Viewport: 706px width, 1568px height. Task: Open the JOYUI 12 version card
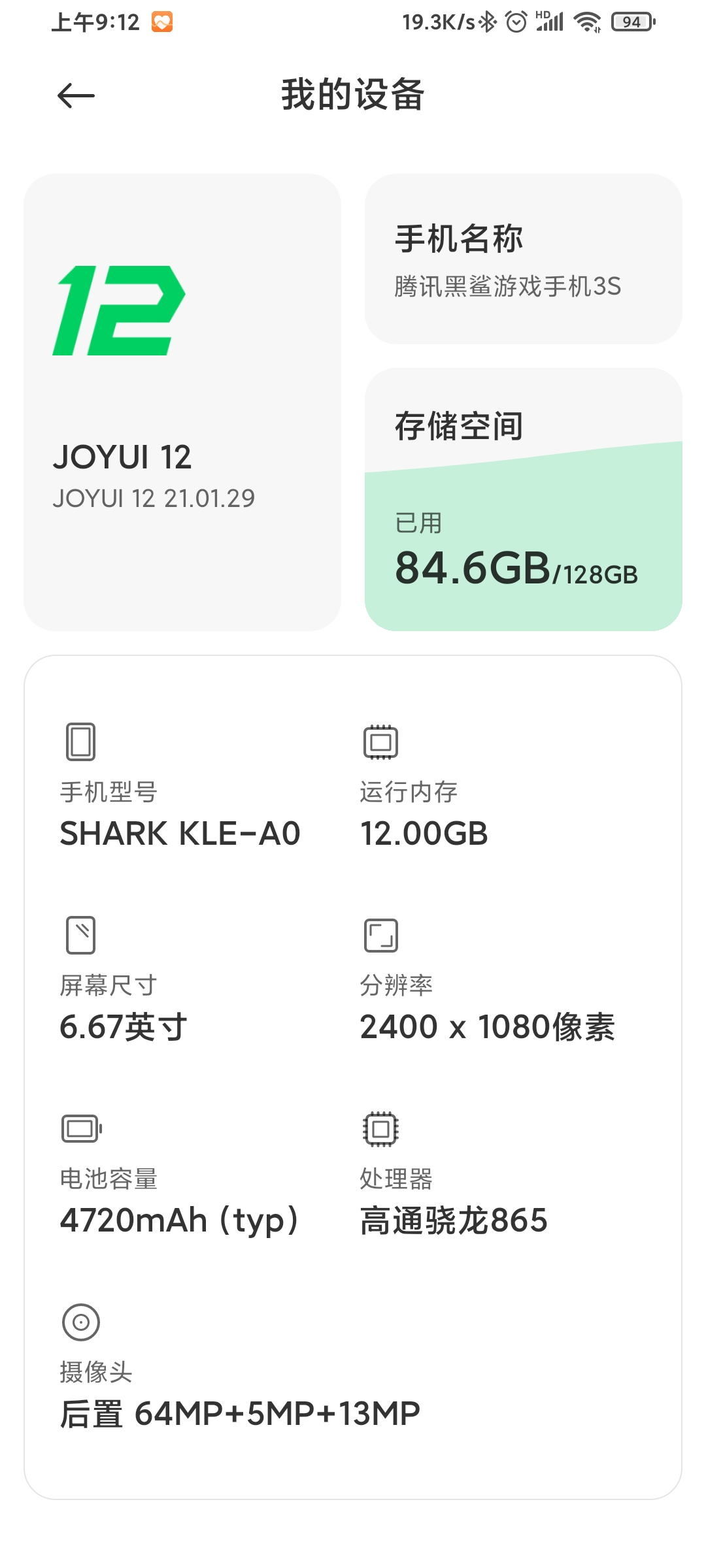[x=182, y=402]
